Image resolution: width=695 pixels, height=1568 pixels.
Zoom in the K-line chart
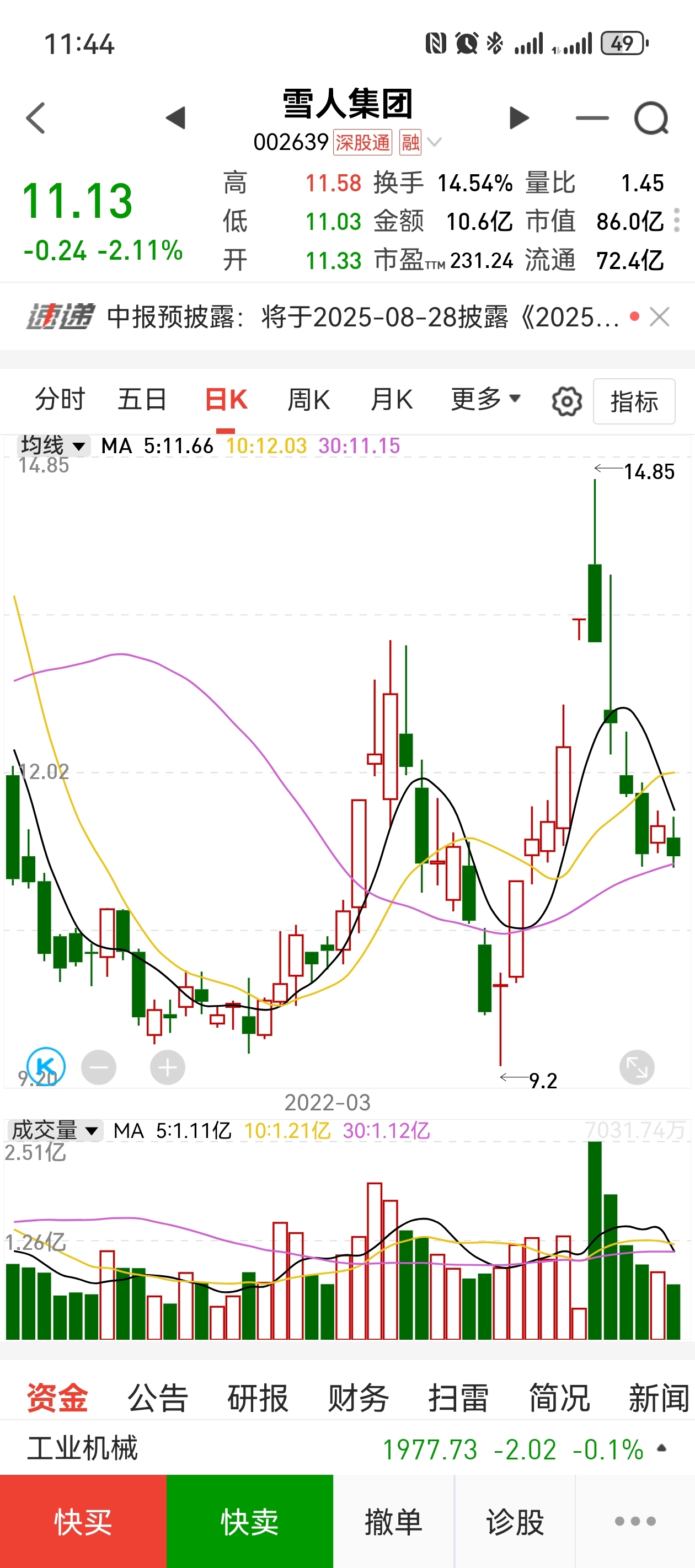click(168, 1067)
